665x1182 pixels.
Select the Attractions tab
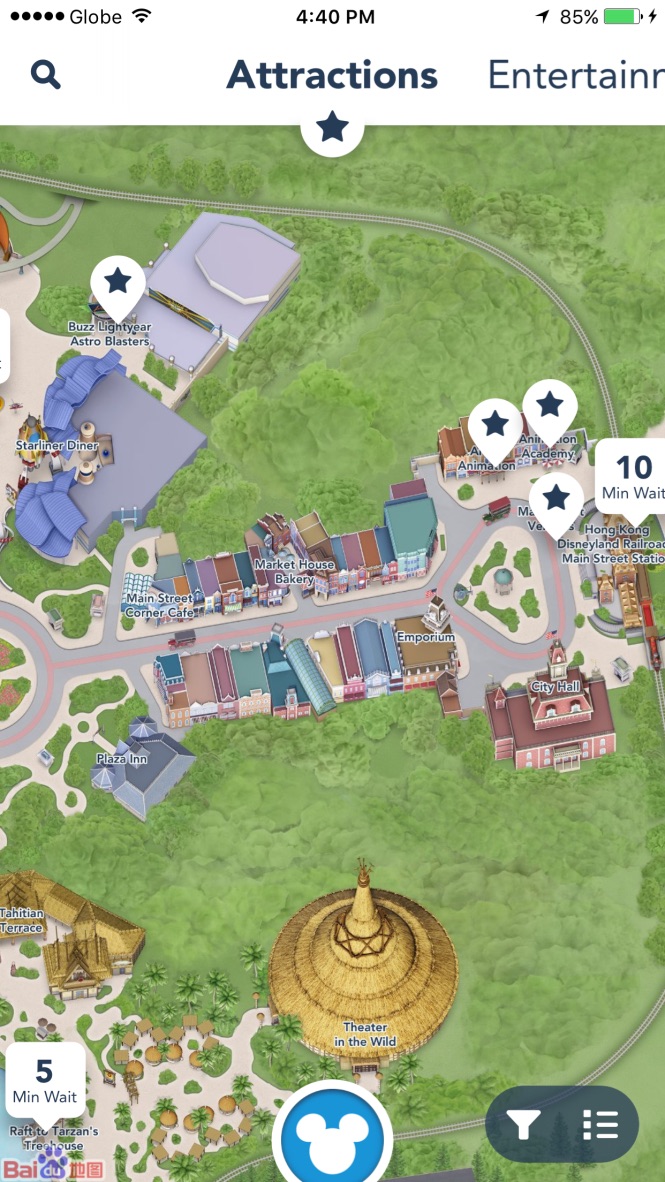pos(332,75)
